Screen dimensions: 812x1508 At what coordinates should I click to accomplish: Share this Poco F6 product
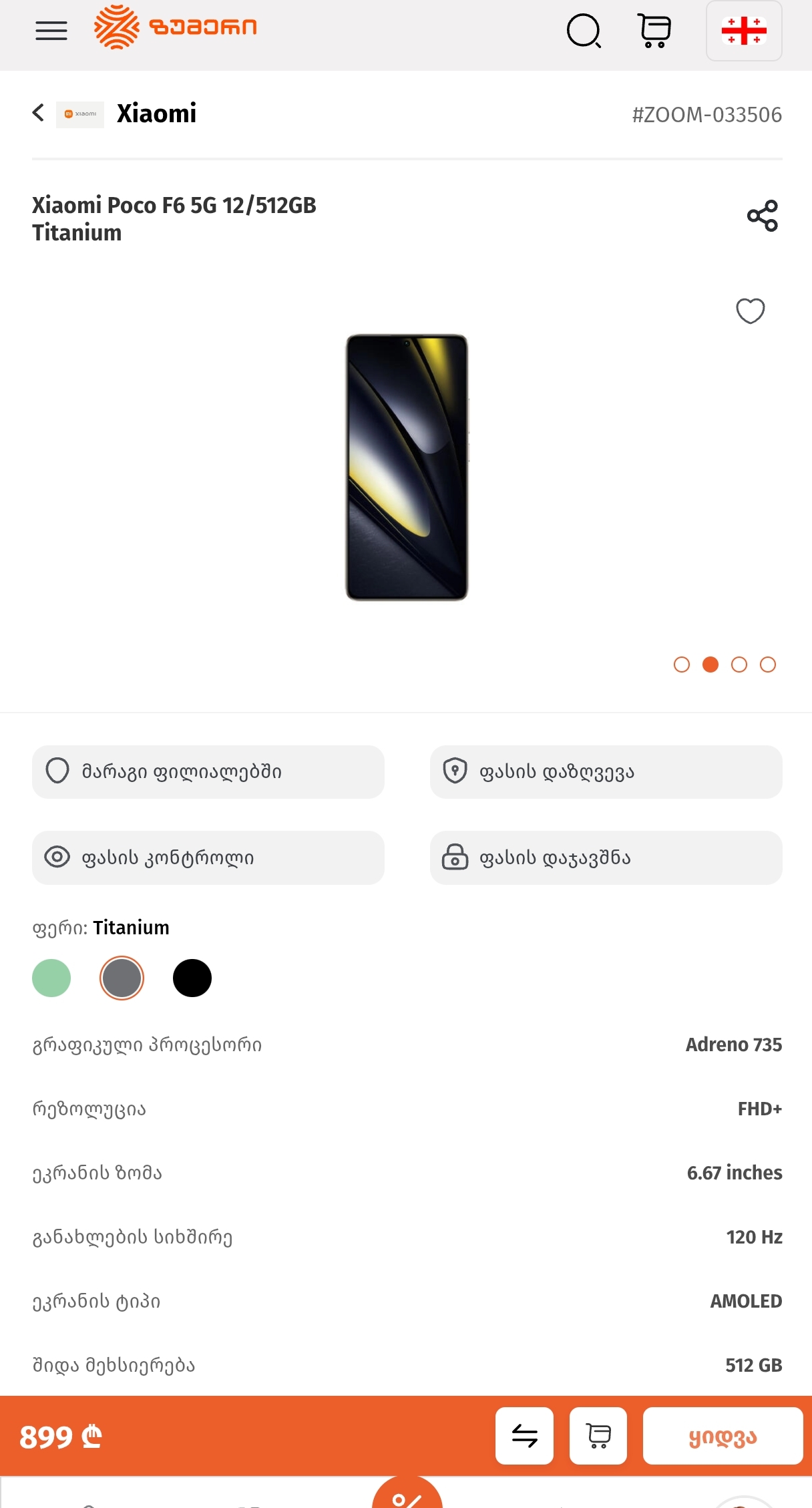(x=762, y=216)
